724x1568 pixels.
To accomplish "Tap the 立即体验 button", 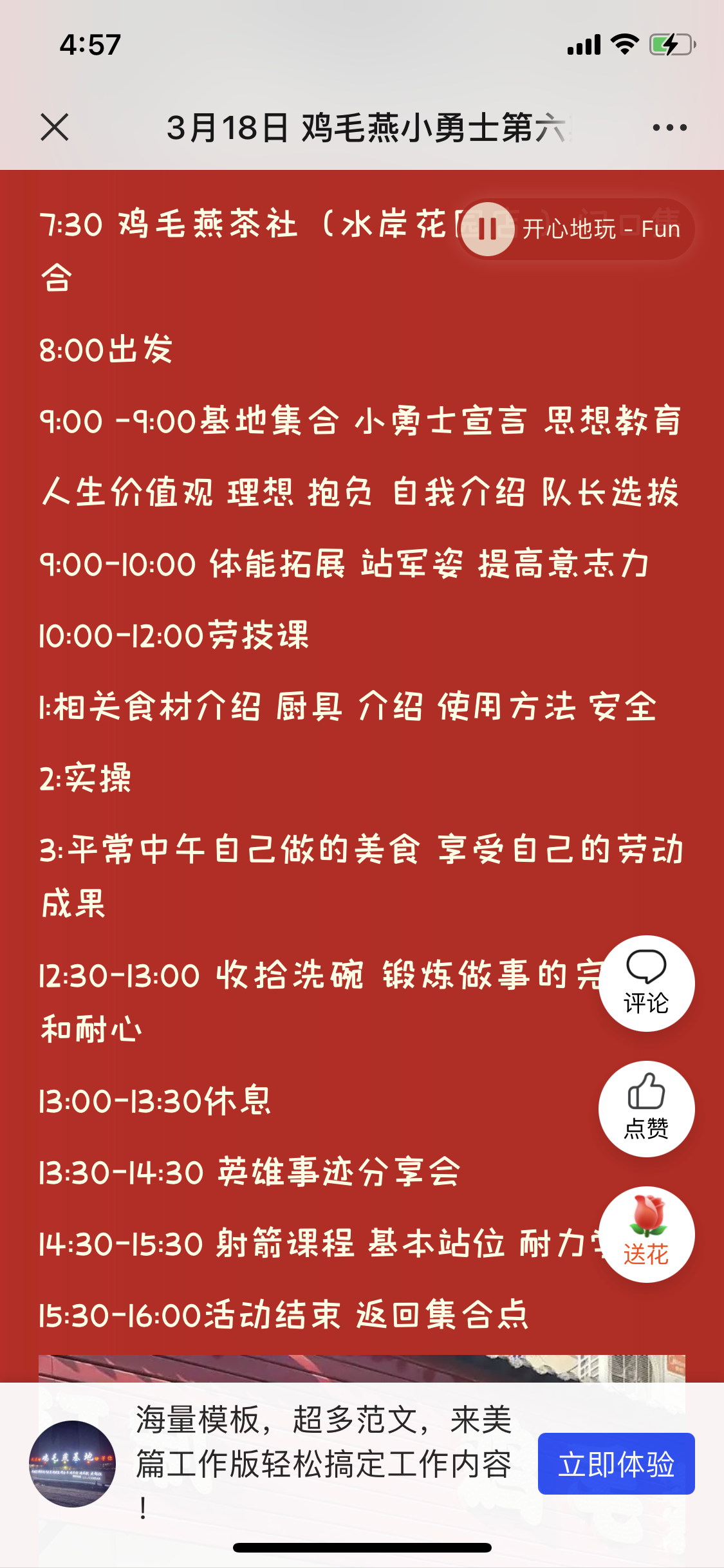I will 616,1464.
